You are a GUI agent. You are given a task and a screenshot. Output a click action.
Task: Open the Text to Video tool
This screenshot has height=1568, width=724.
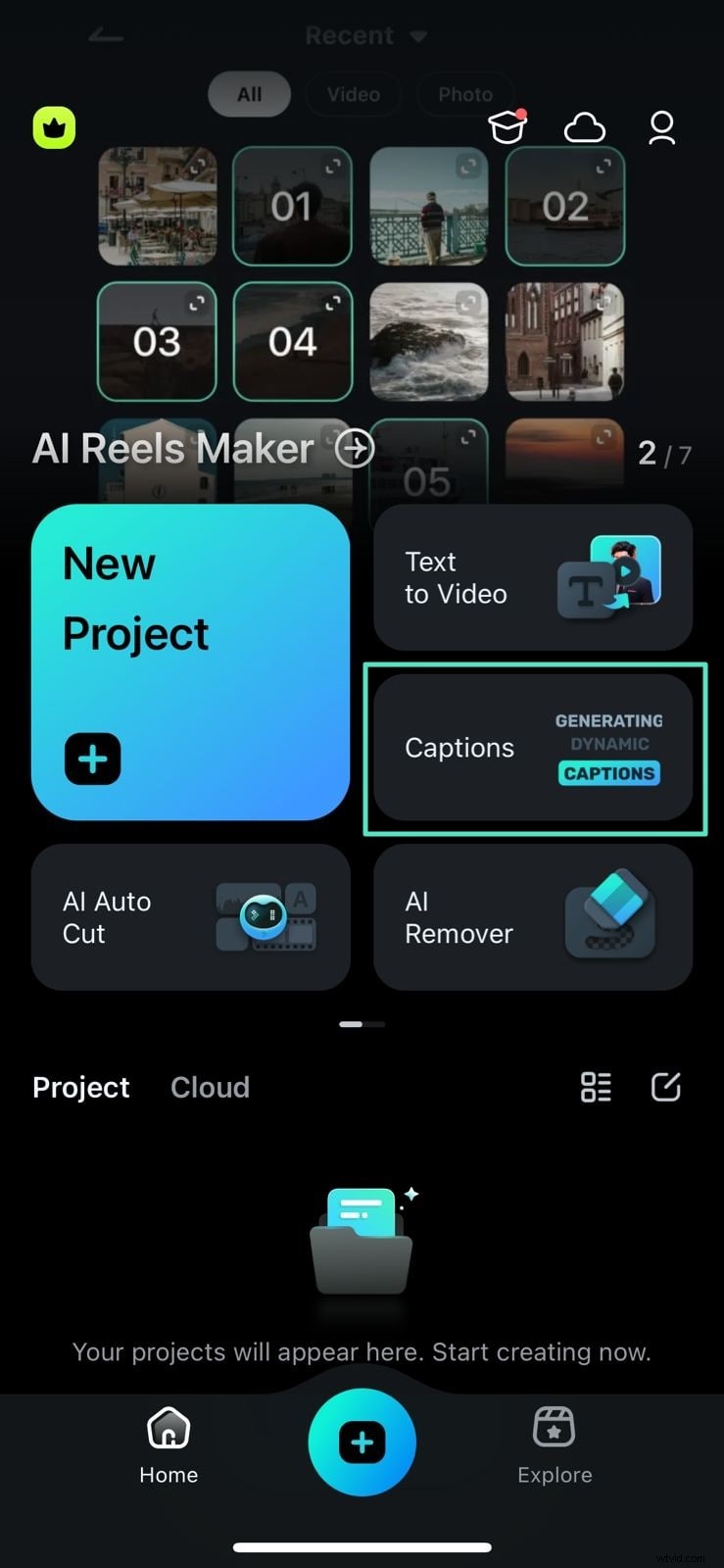[x=533, y=577]
